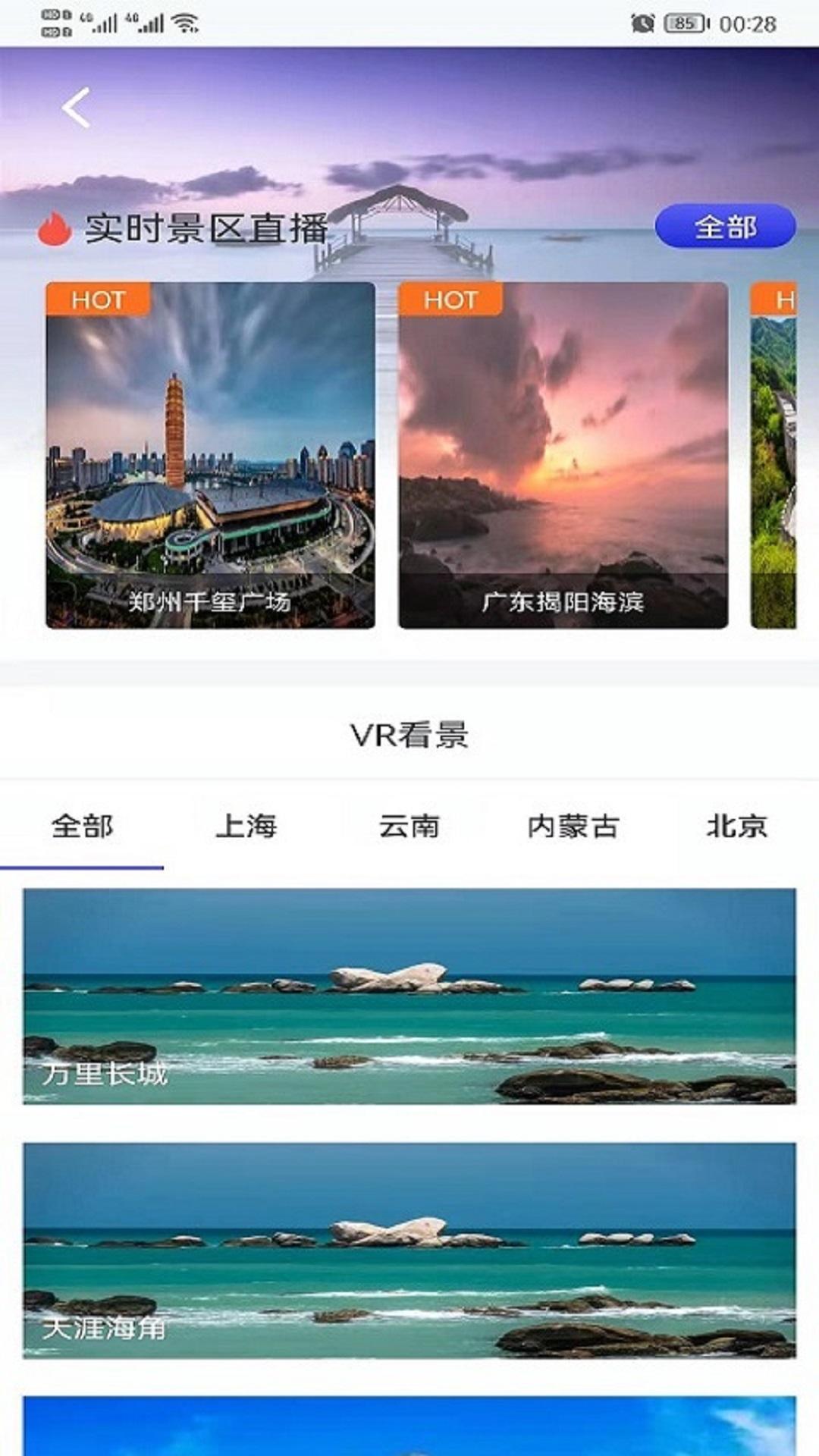Screen dimensions: 819x1456
Task: Open the VR看景 section header
Action: point(409,733)
